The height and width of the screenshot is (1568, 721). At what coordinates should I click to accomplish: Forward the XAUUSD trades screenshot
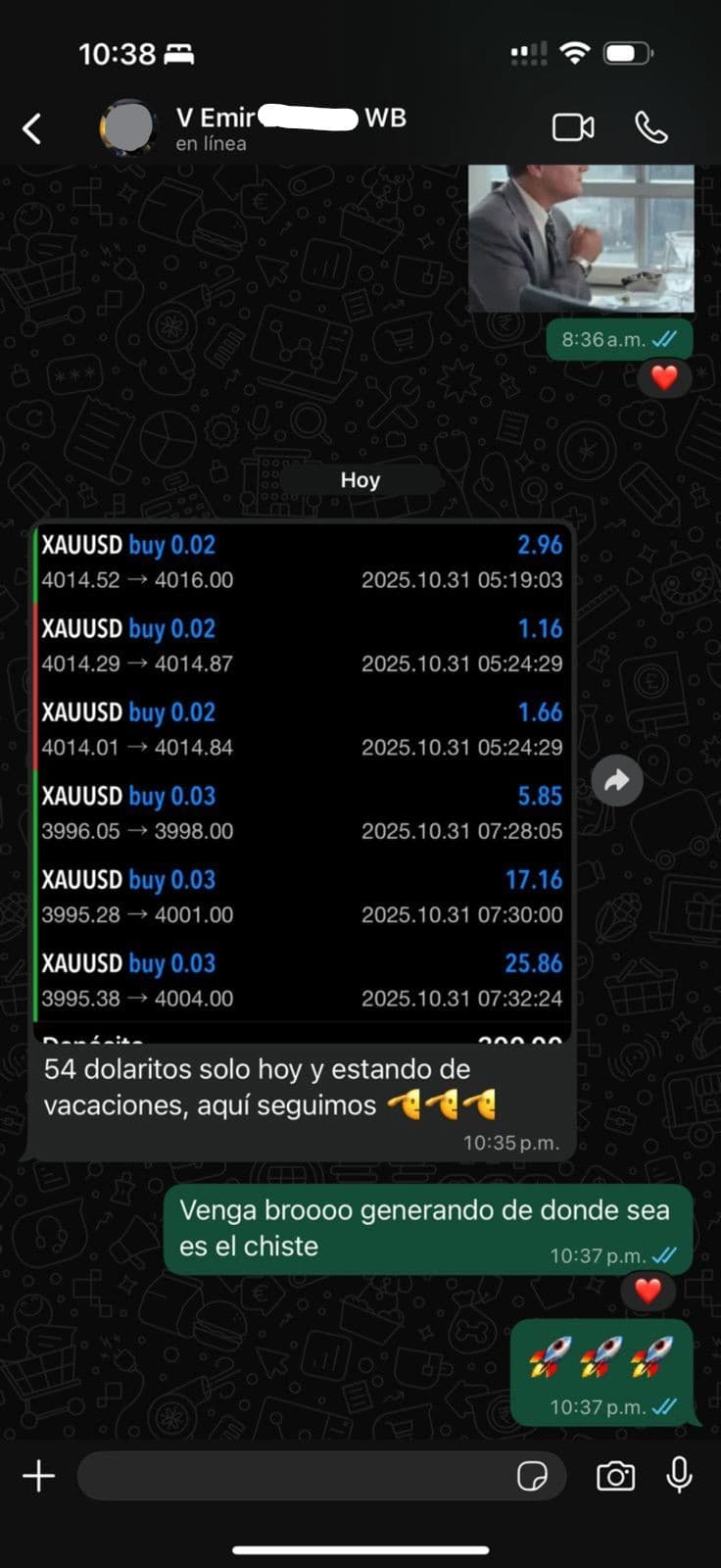click(x=617, y=780)
